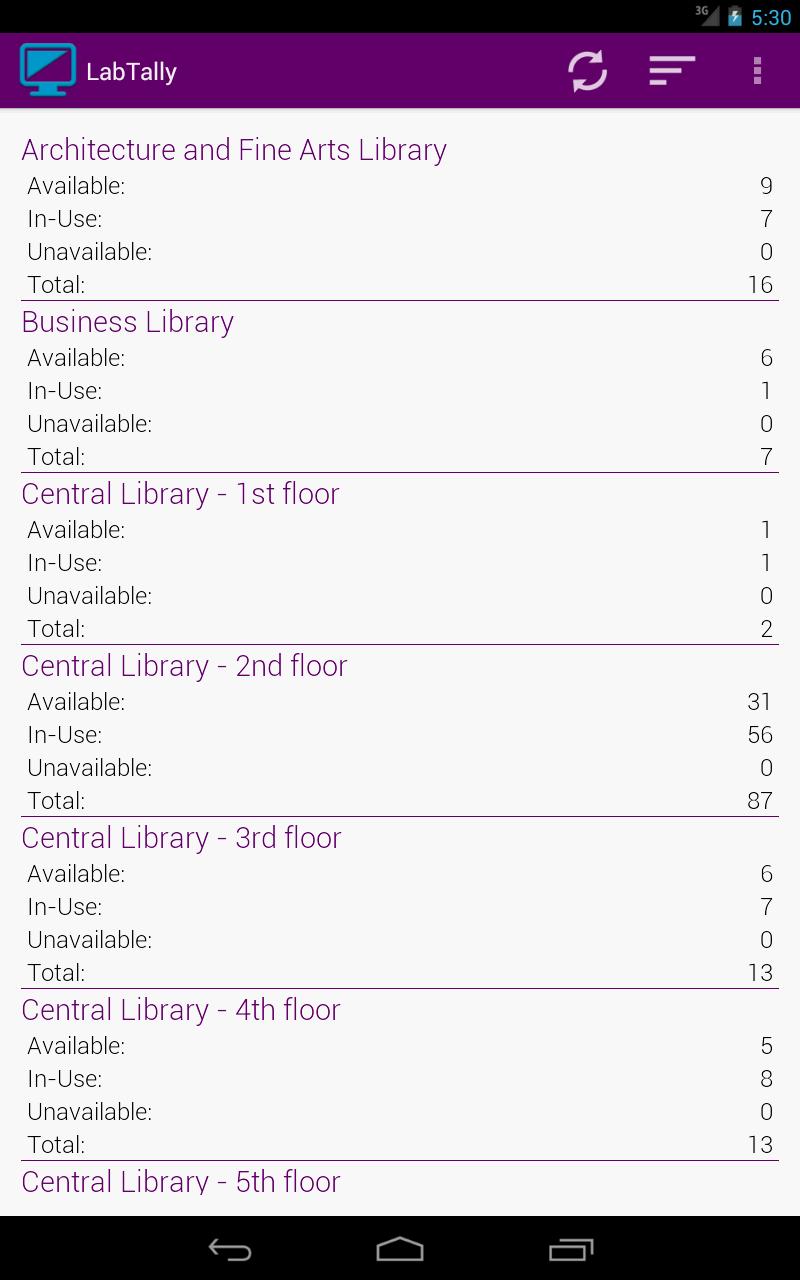
Task: Refresh the lab availability counts
Action: click(x=587, y=71)
